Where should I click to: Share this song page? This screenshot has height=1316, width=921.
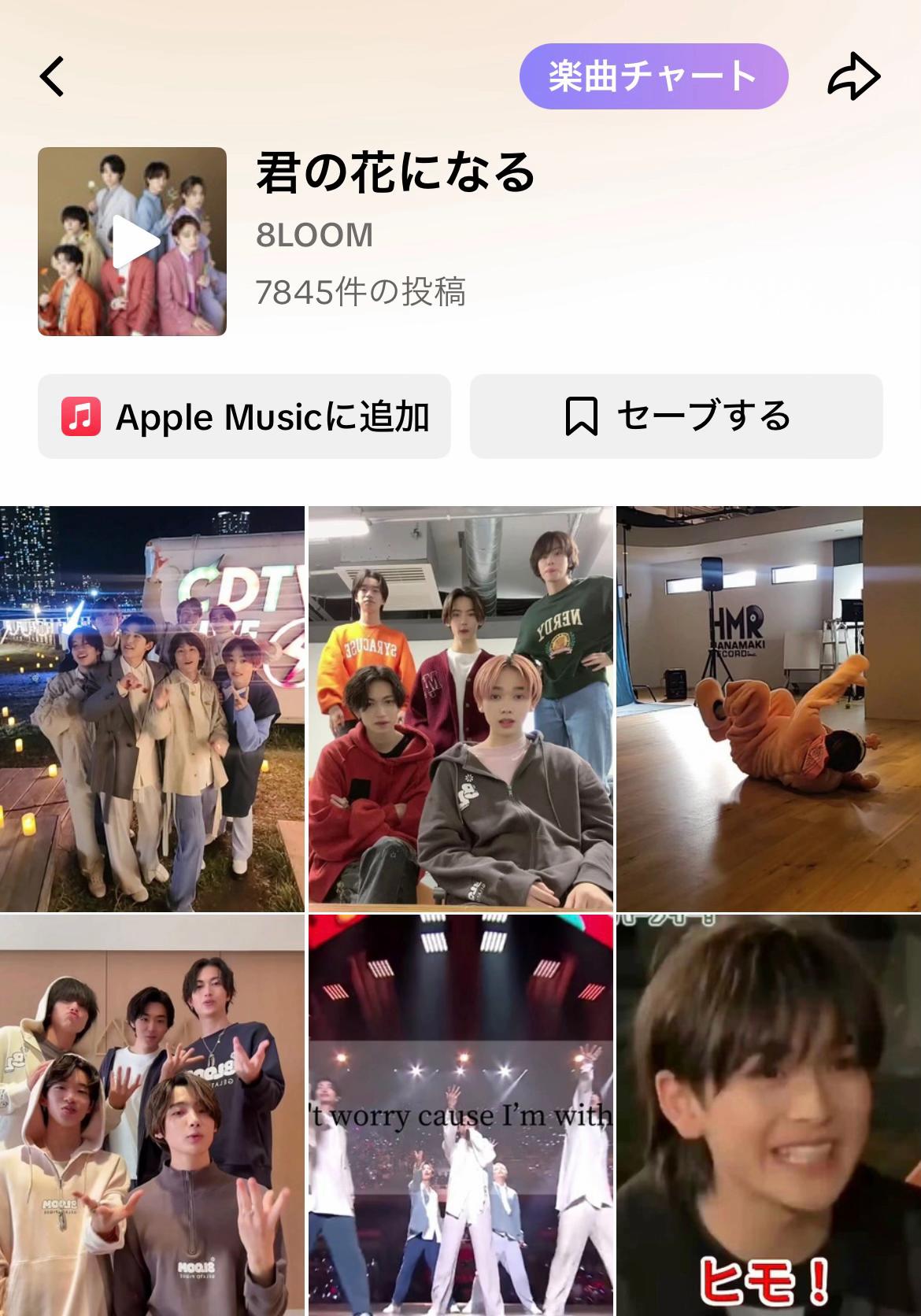pos(853,77)
